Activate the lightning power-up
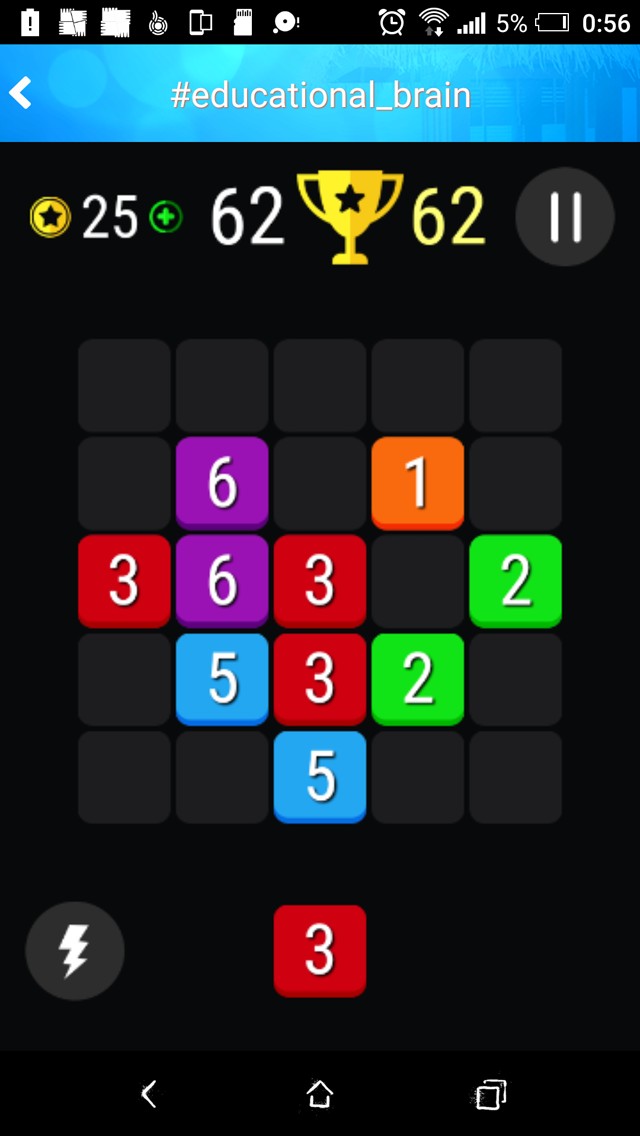Viewport: 640px width, 1136px height. coord(75,951)
